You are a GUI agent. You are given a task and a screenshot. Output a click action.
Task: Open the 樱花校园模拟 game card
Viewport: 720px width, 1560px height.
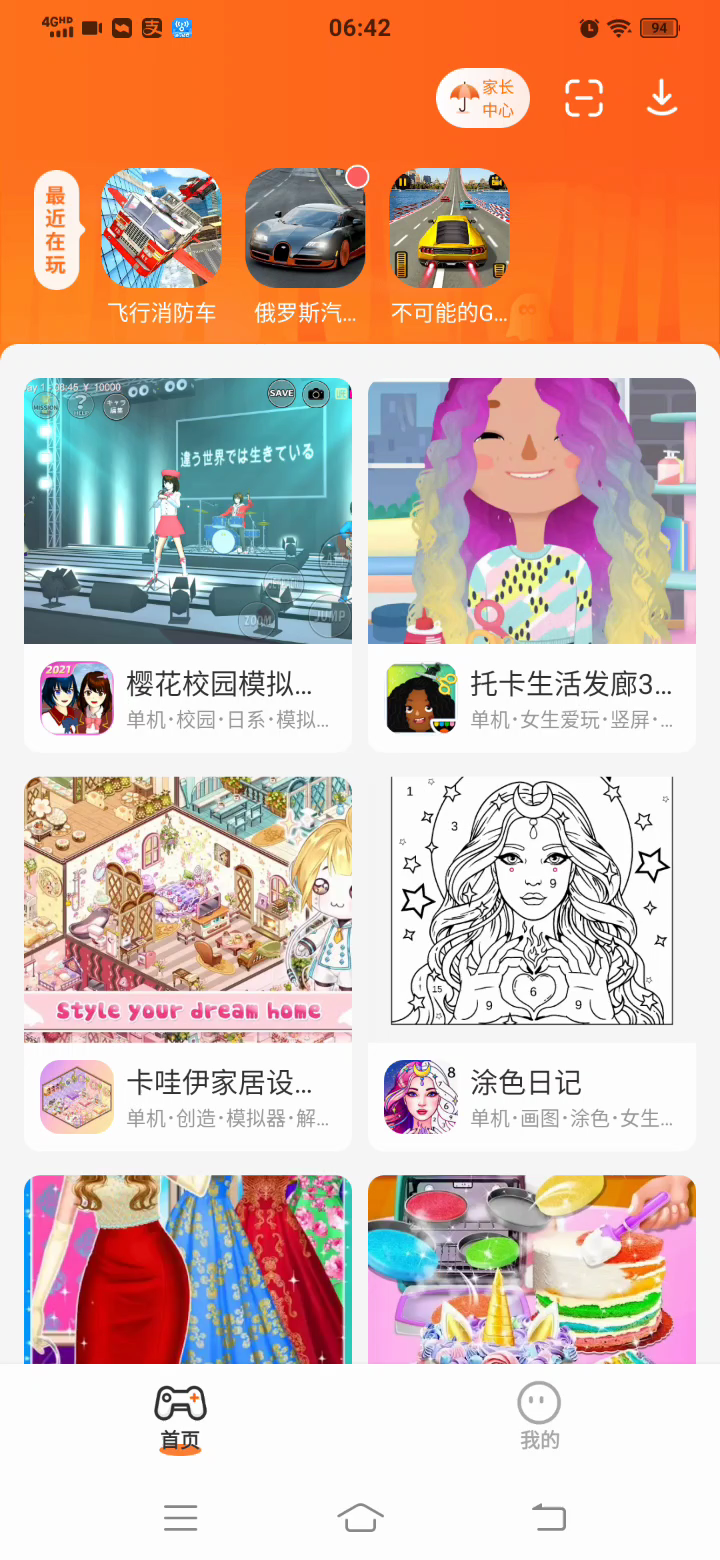point(188,564)
